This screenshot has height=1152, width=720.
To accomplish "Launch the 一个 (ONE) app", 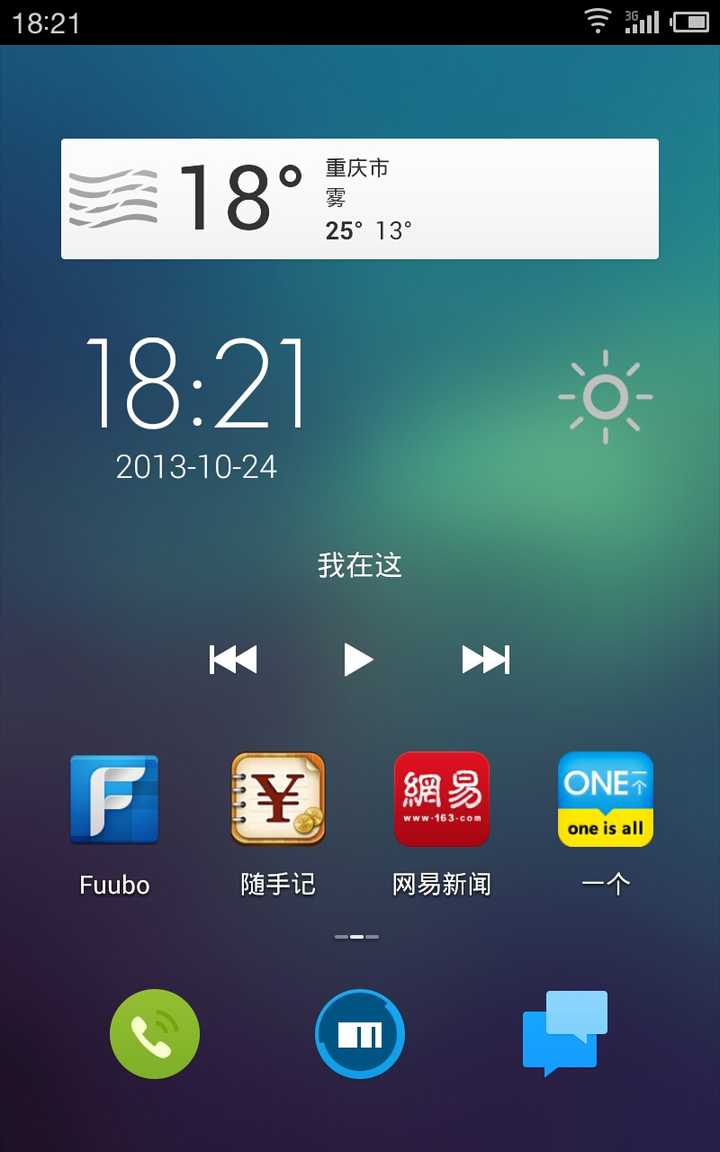I will click(605, 800).
